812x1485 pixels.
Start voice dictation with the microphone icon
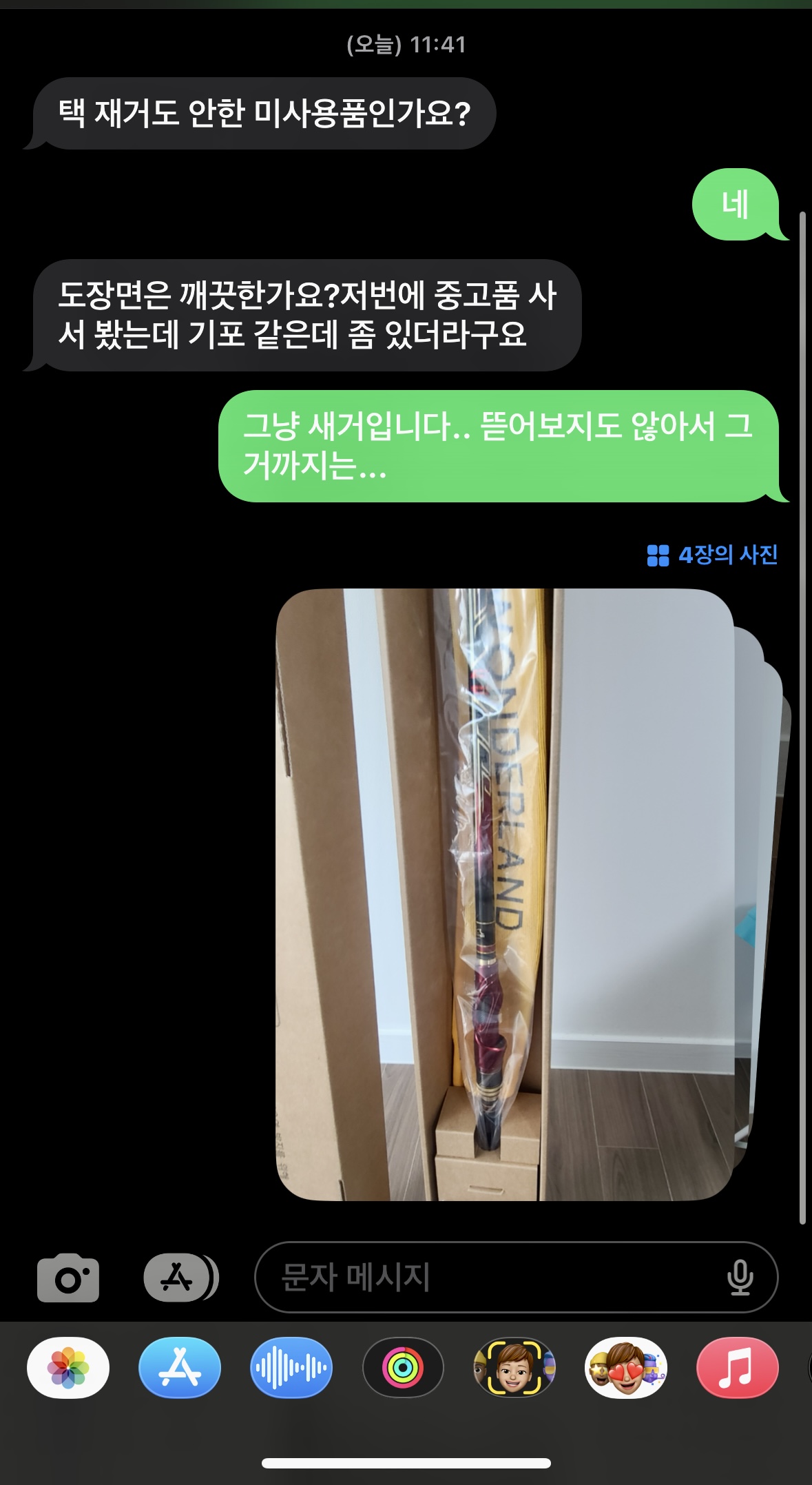740,1278
